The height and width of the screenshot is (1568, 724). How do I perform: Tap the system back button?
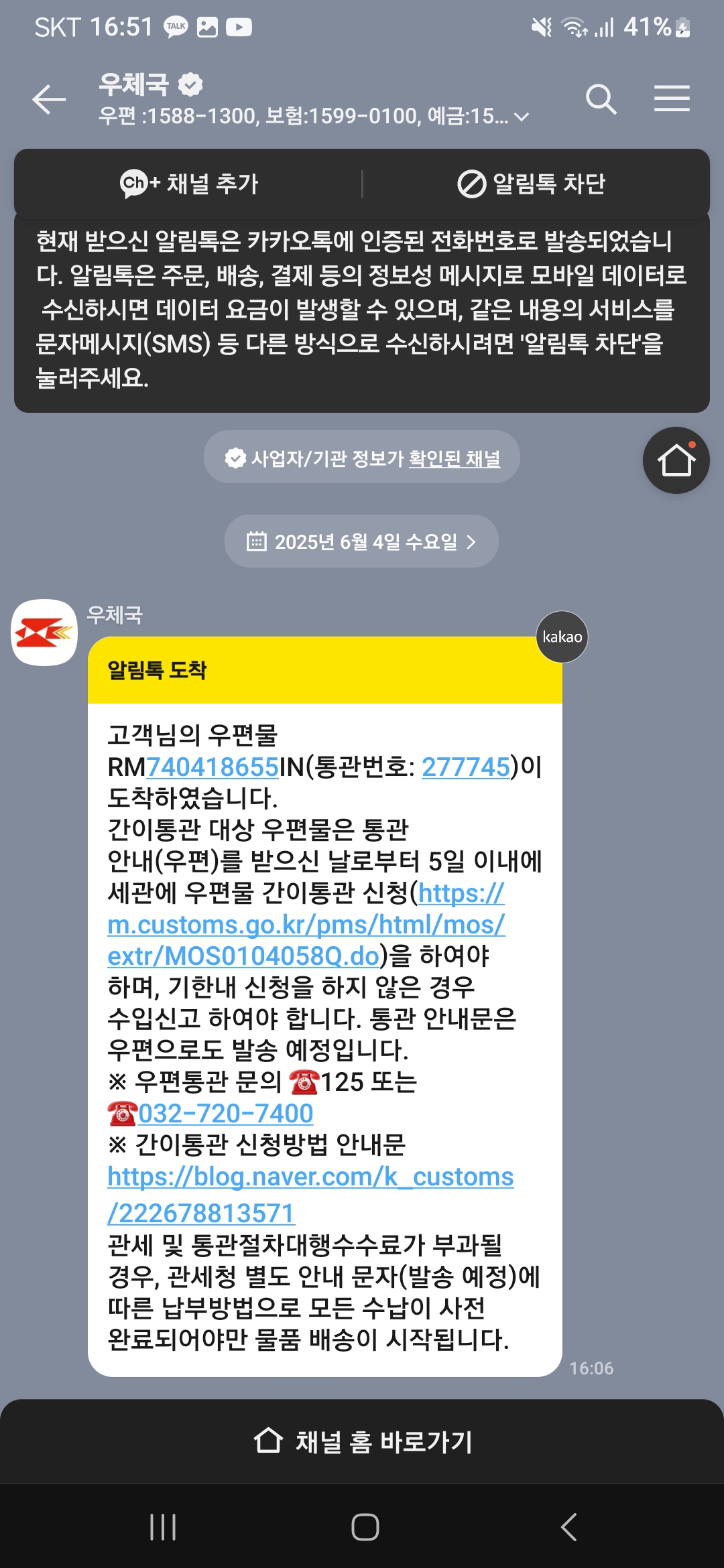point(568,1527)
